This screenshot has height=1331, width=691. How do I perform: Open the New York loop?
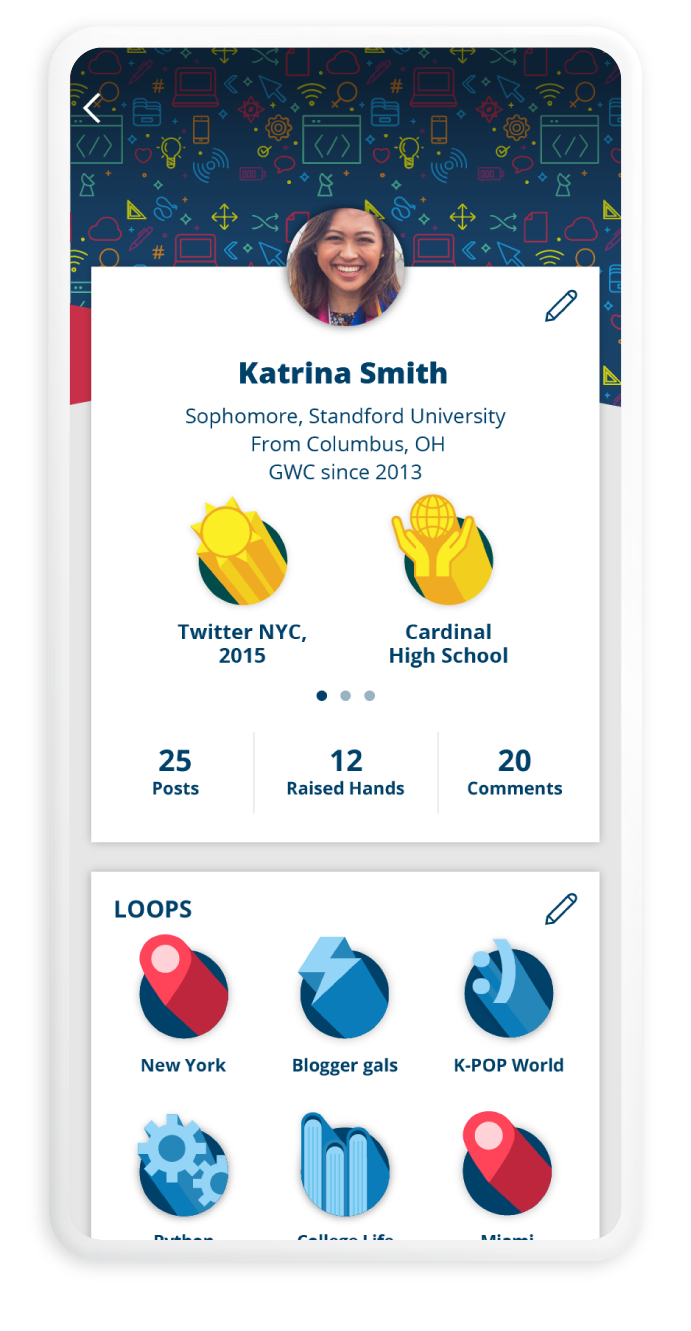[183, 1005]
